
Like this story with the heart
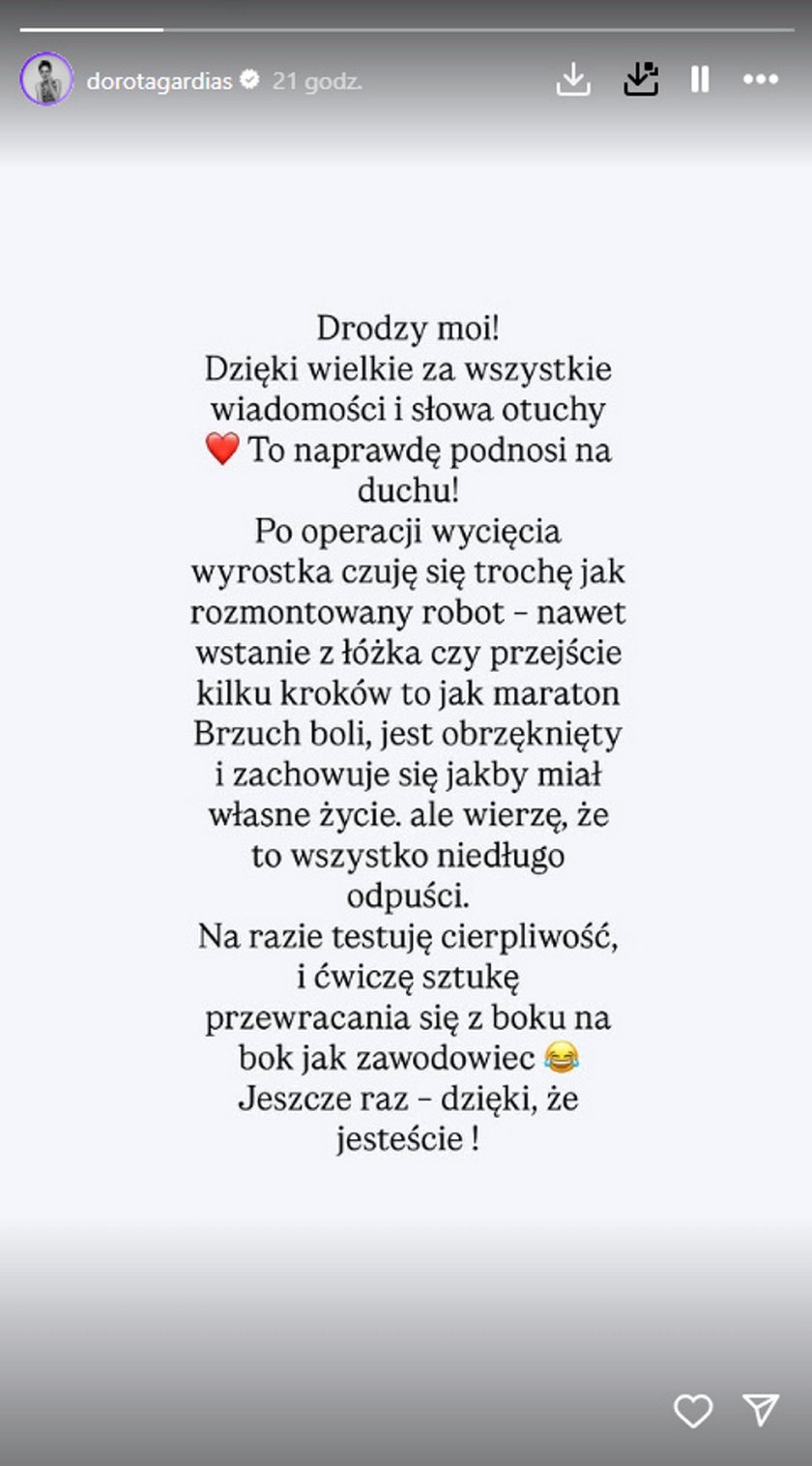pyautogui.click(x=693, y=1411)
